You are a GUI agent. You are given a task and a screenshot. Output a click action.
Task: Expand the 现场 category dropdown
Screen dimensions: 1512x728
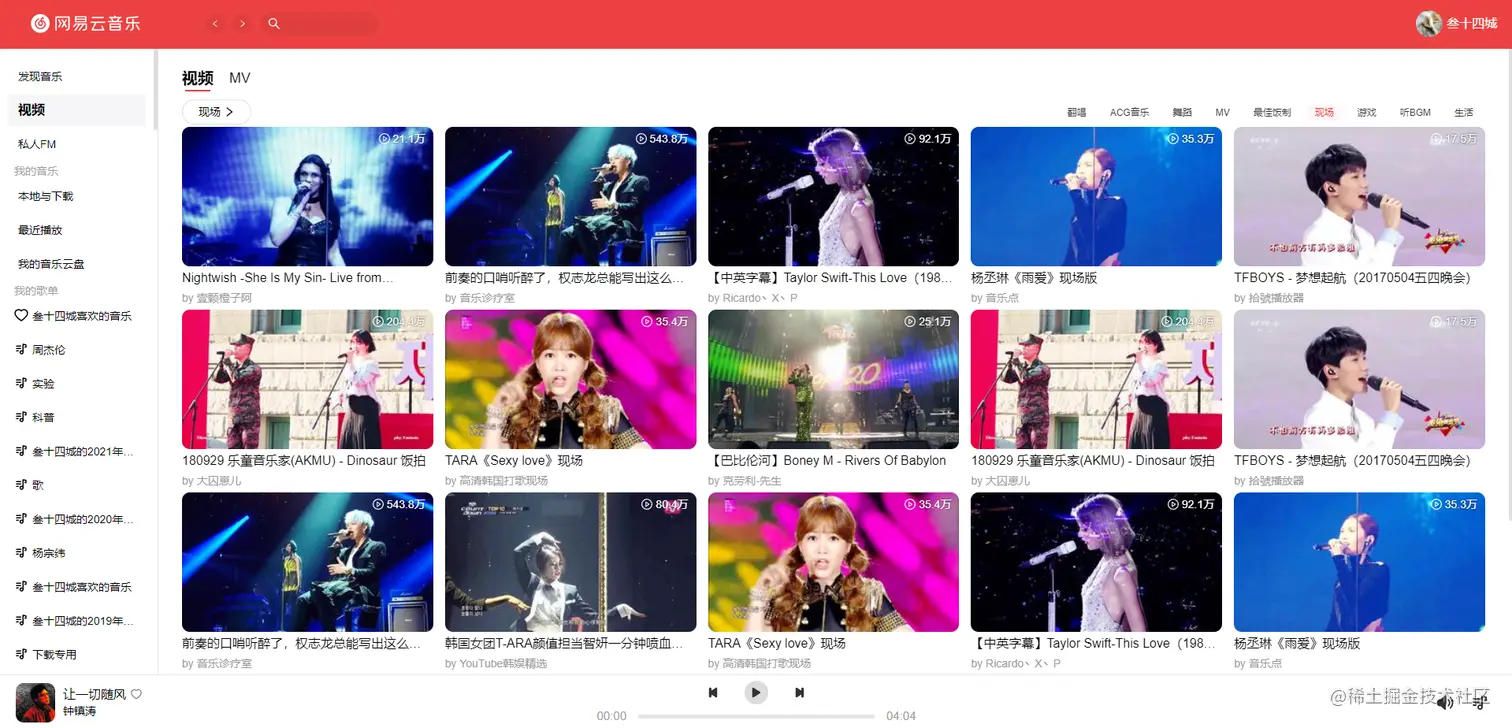(216, 112)
